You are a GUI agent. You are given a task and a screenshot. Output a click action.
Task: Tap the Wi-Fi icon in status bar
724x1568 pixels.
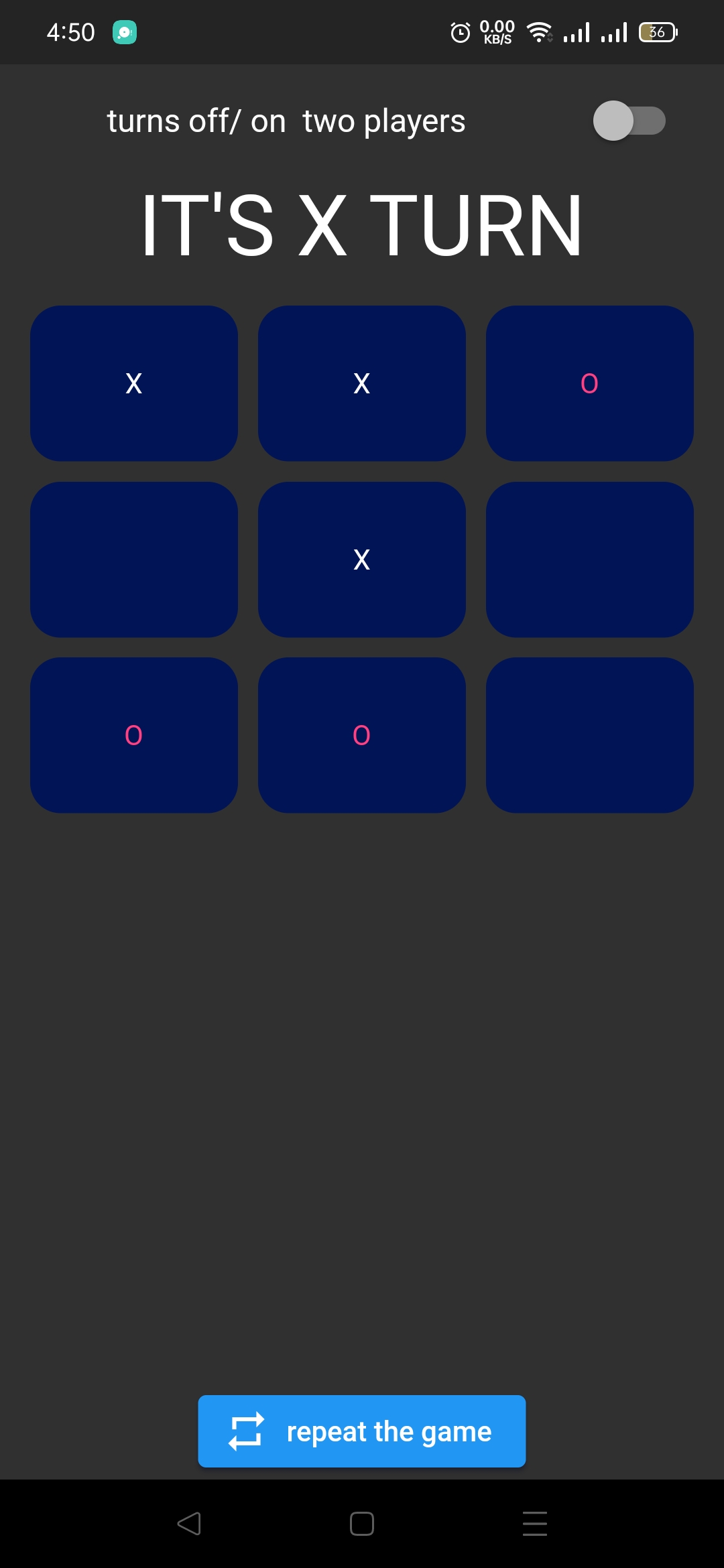pyautogui.click(x=538, y=31)
